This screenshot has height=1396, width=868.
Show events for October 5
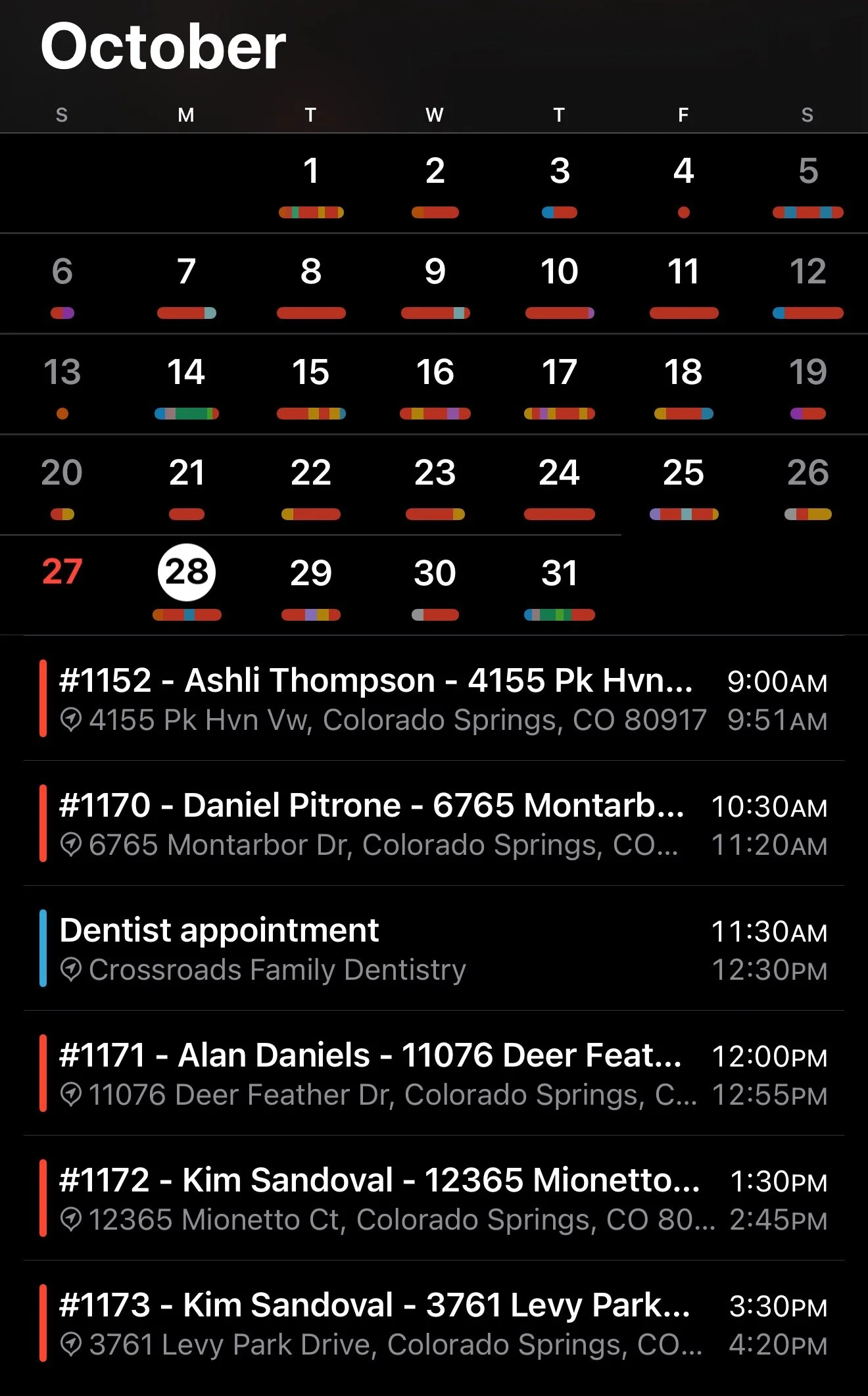pos(808,171)
